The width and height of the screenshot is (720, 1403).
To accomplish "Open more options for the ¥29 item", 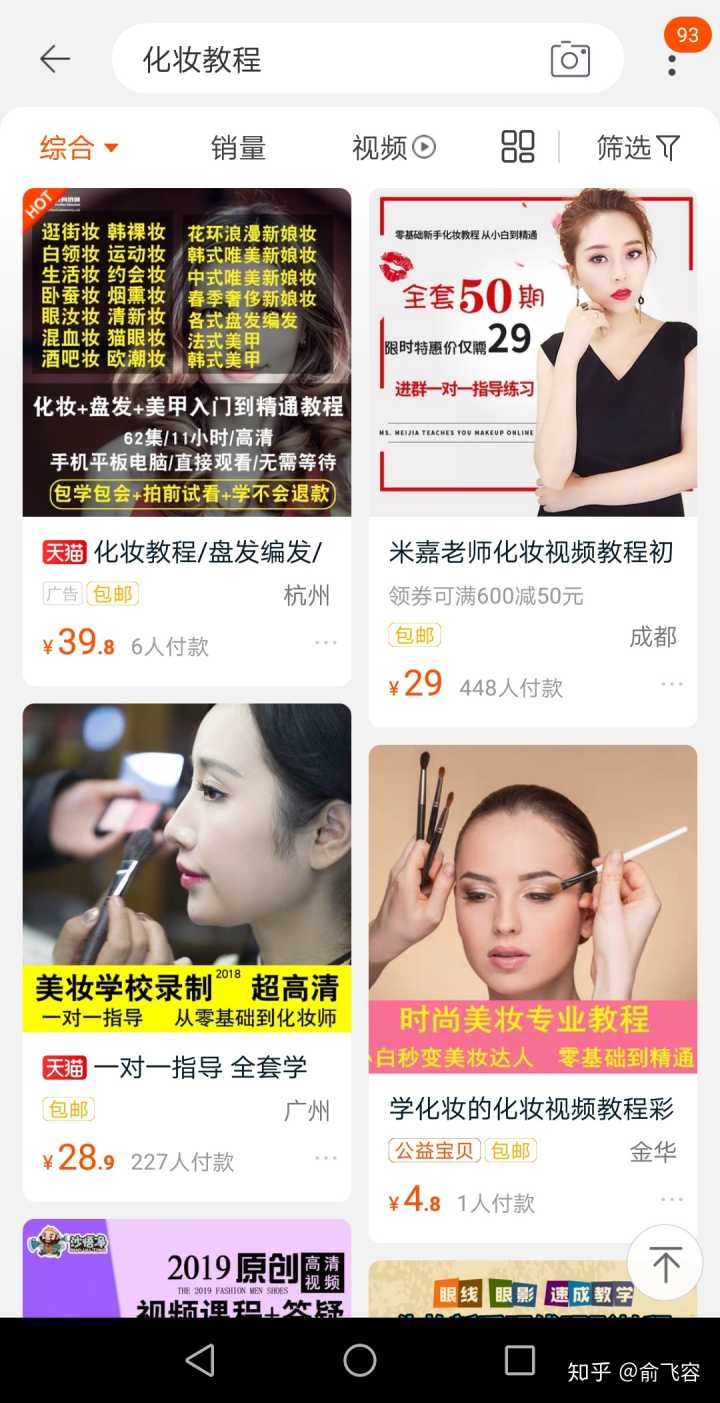I will (672, 685).
